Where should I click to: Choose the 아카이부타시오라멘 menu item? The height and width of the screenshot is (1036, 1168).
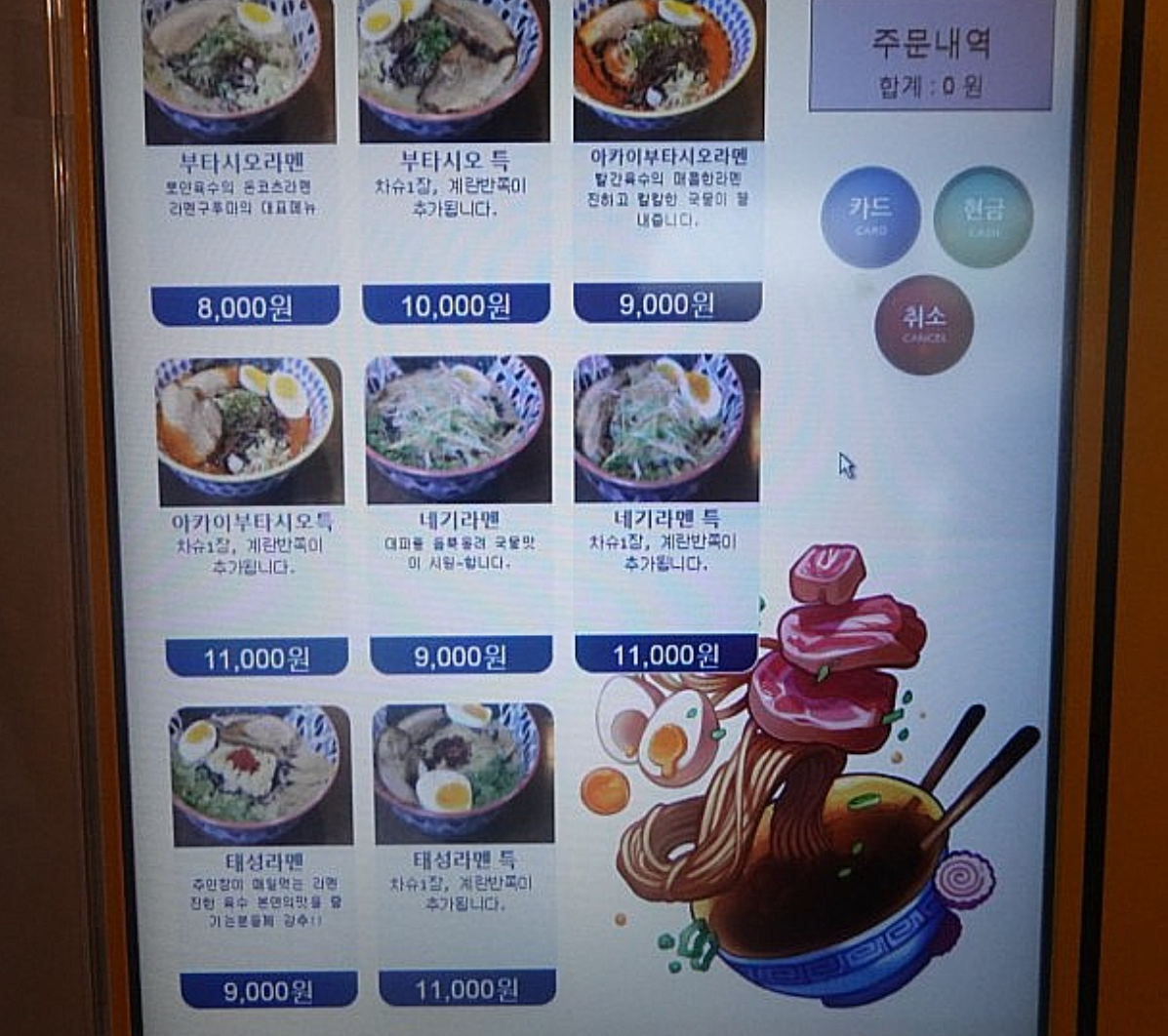[668, 156]
